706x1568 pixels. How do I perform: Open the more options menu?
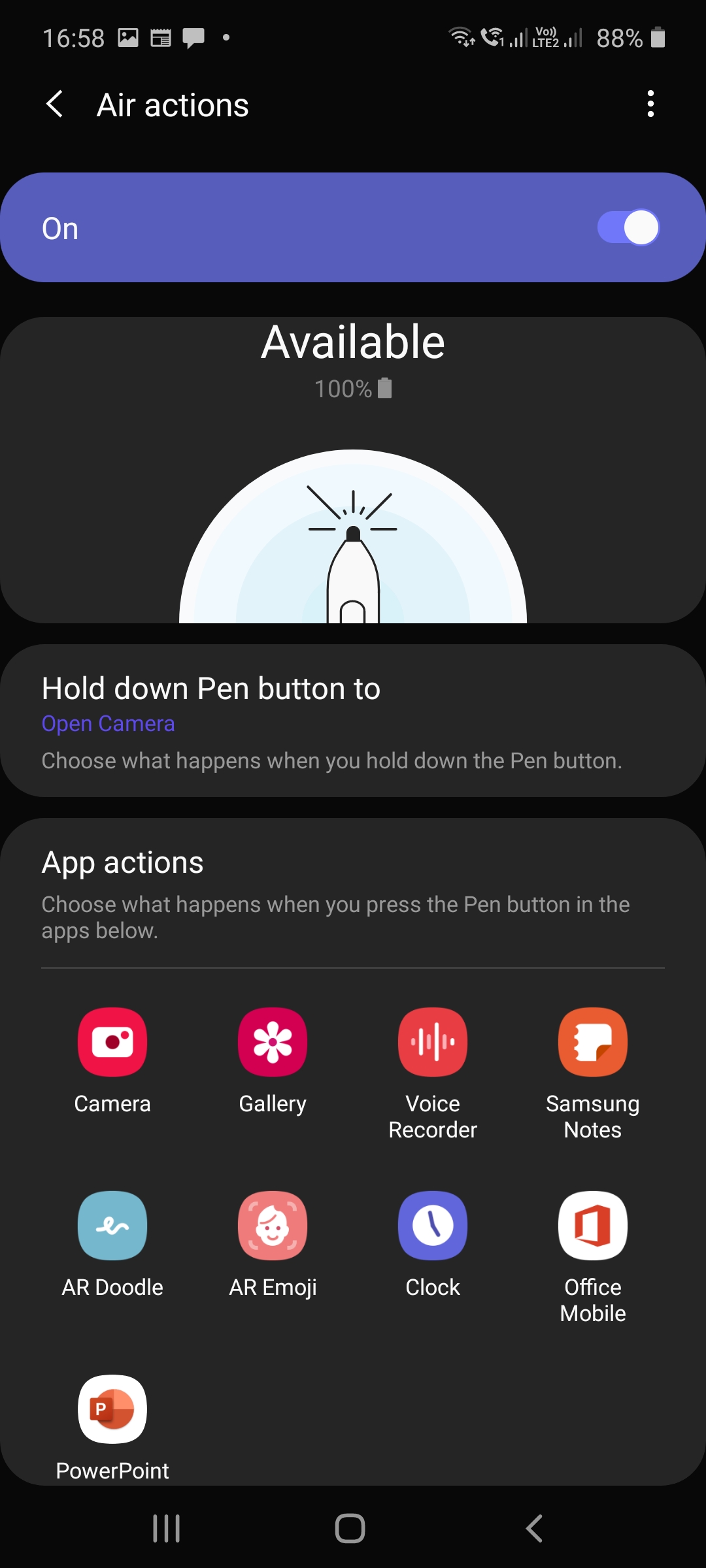point(650,105)
